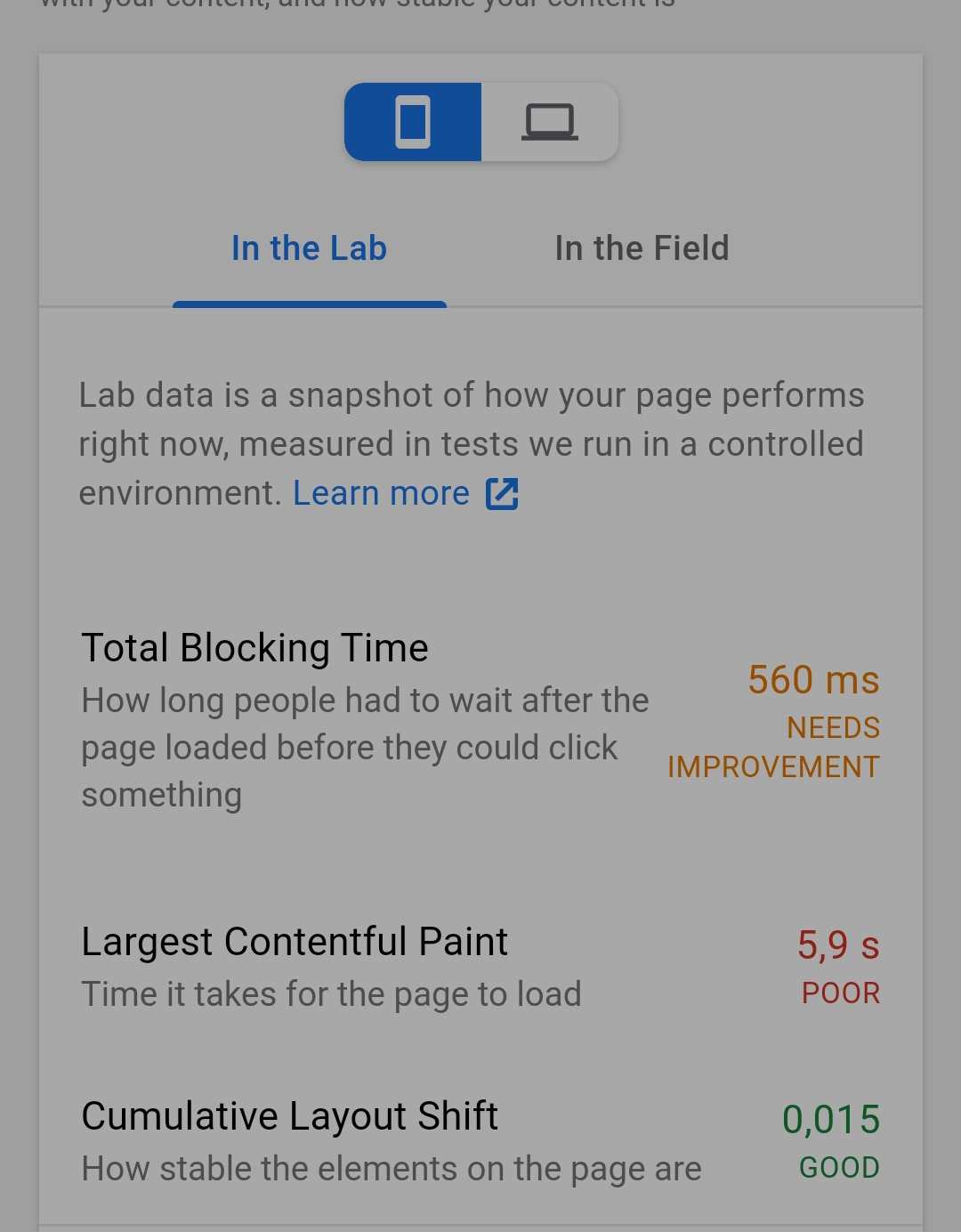Image resolution: width=961 pixels, height=1232 pixels.
Task: Select the mobile device view
Action: click(413, 122)
